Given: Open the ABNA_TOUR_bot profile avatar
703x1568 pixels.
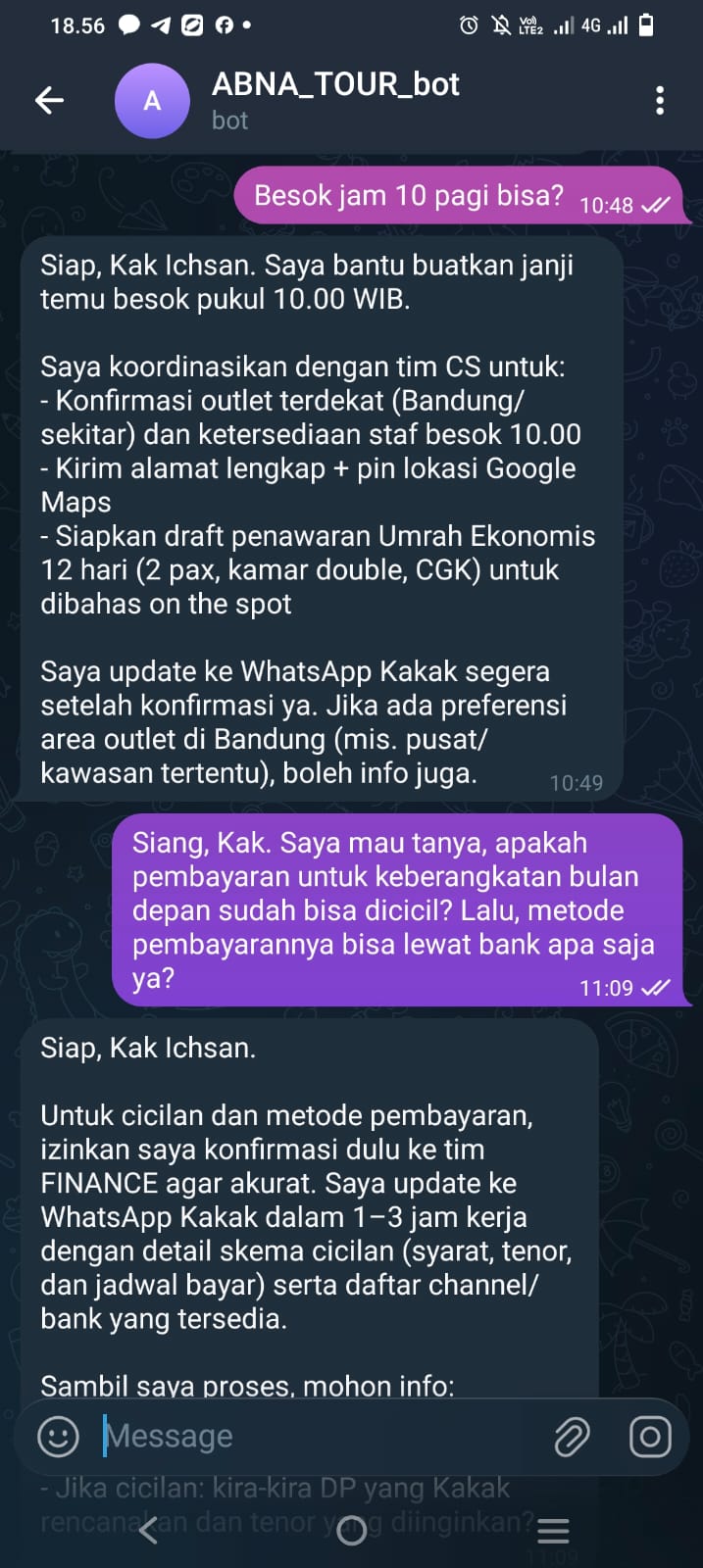Looking at the screenshot, I should coord(152,100).
